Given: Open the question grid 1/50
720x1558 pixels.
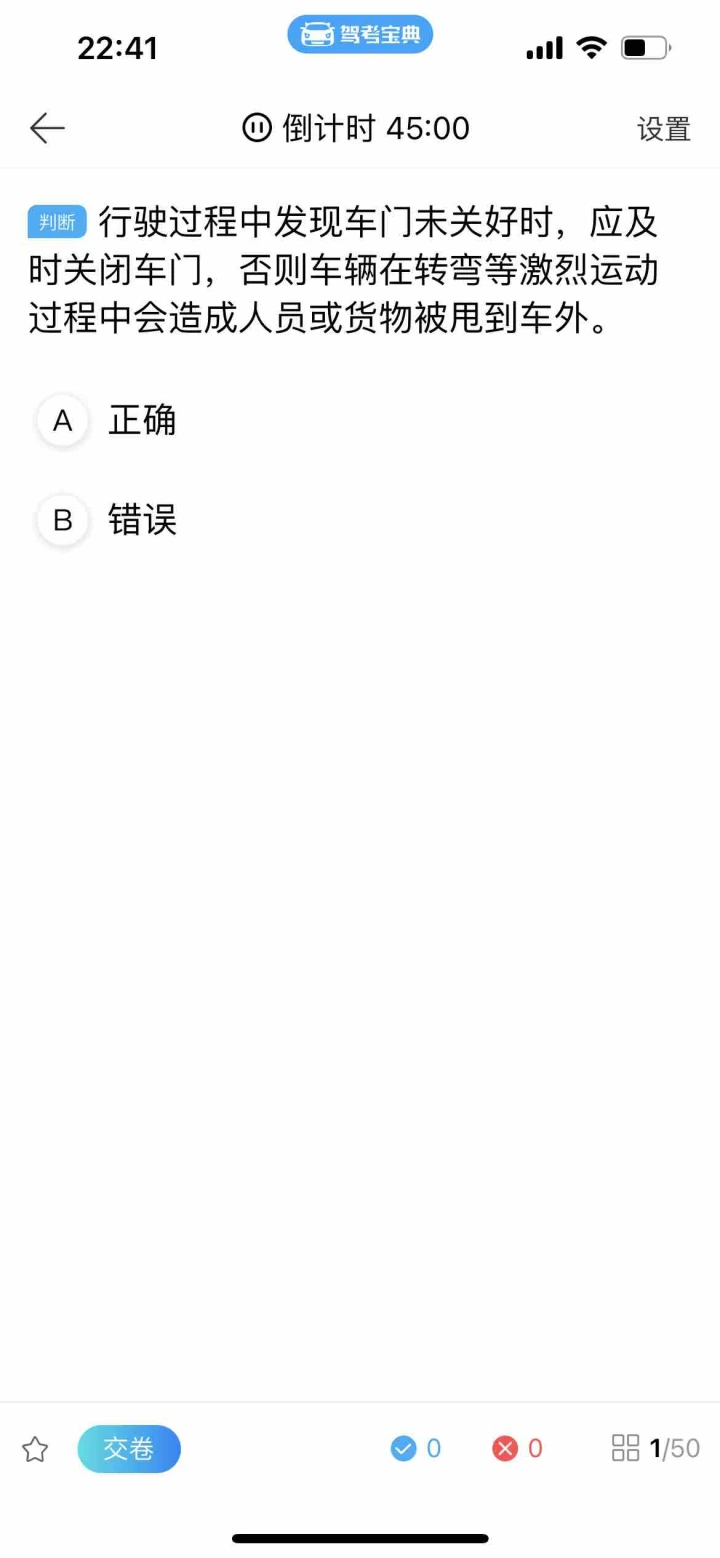Looking at the screenshot, I should tap(656, 1448).
